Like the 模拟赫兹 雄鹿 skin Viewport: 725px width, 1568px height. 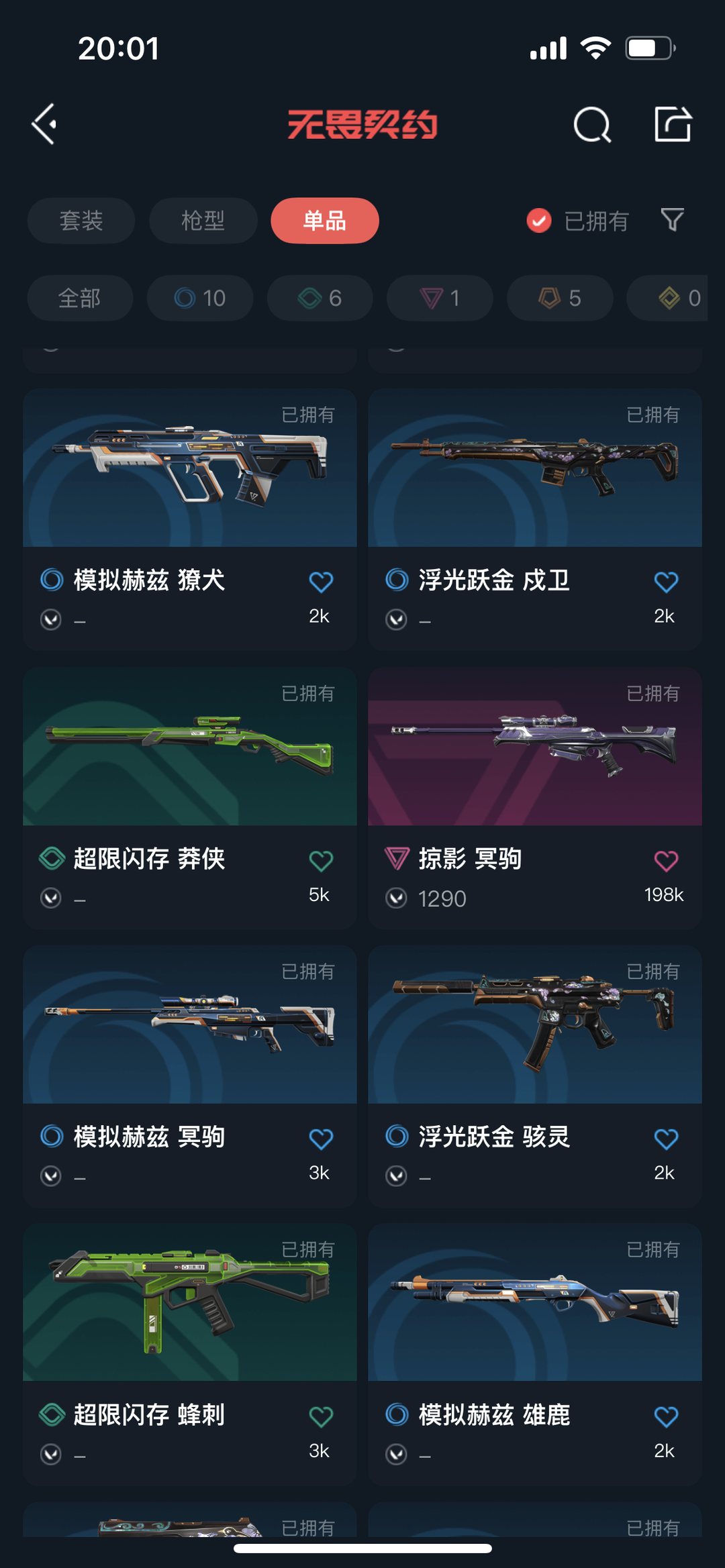(x=666, y=1416)
